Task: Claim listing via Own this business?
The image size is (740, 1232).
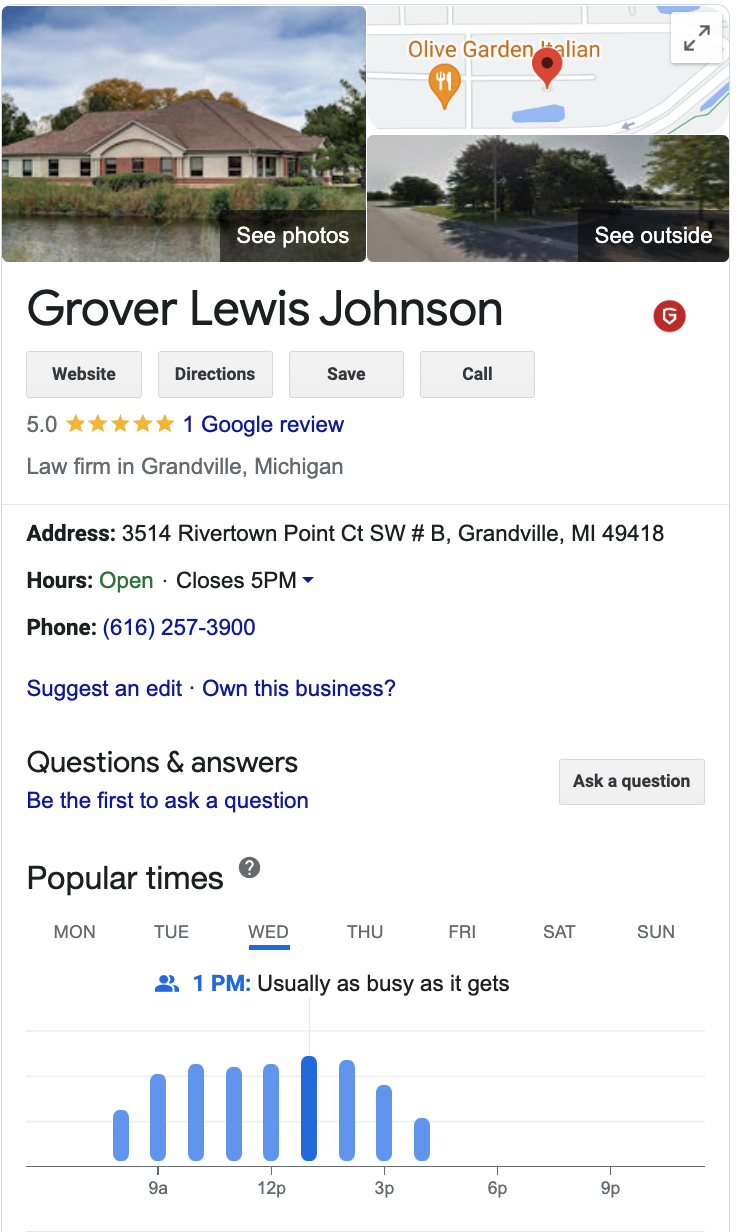Action: [299, 688]
